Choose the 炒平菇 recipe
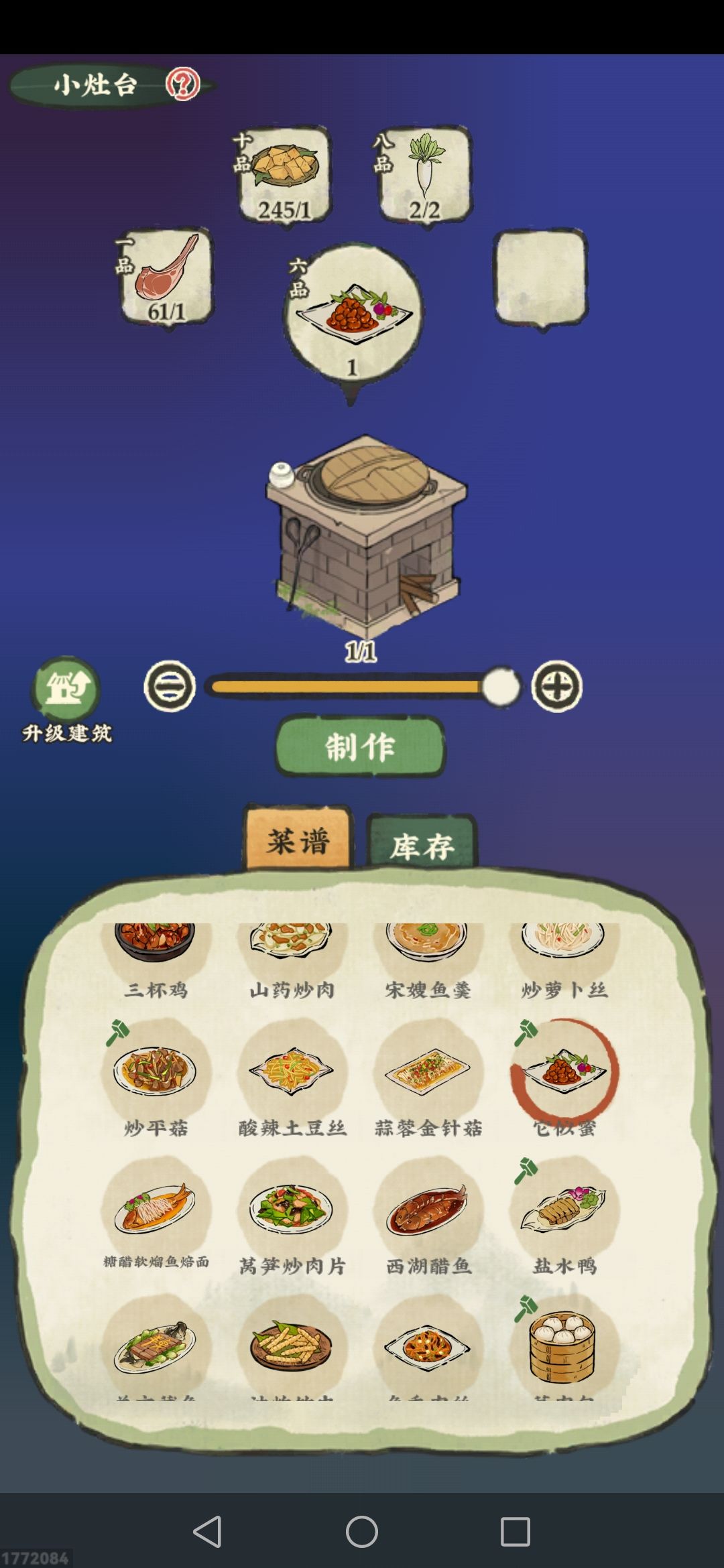 [156, 1080]
